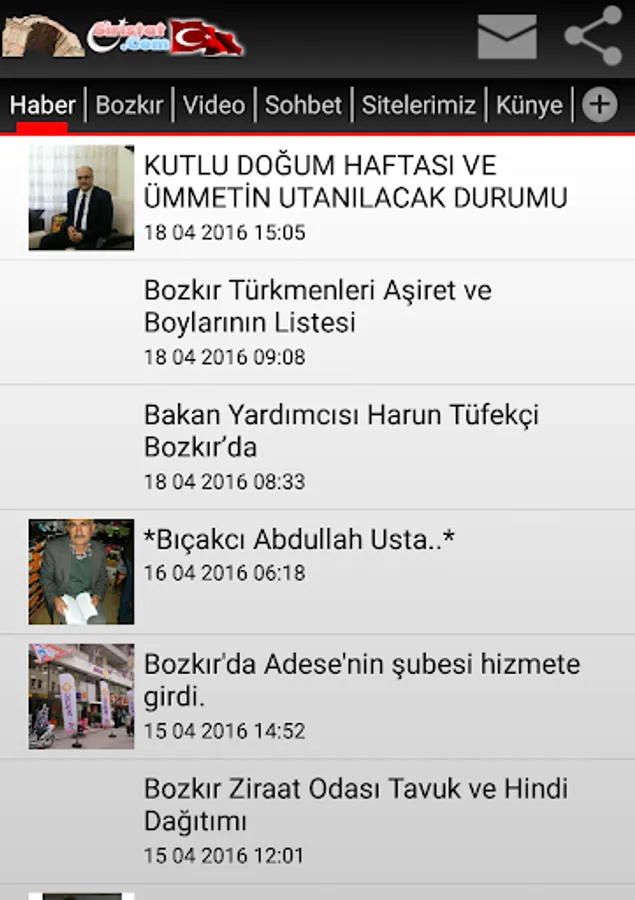The width and height of the screenshot is (635, 900).
Task: Switch to the Video tab
Action: 214,105
